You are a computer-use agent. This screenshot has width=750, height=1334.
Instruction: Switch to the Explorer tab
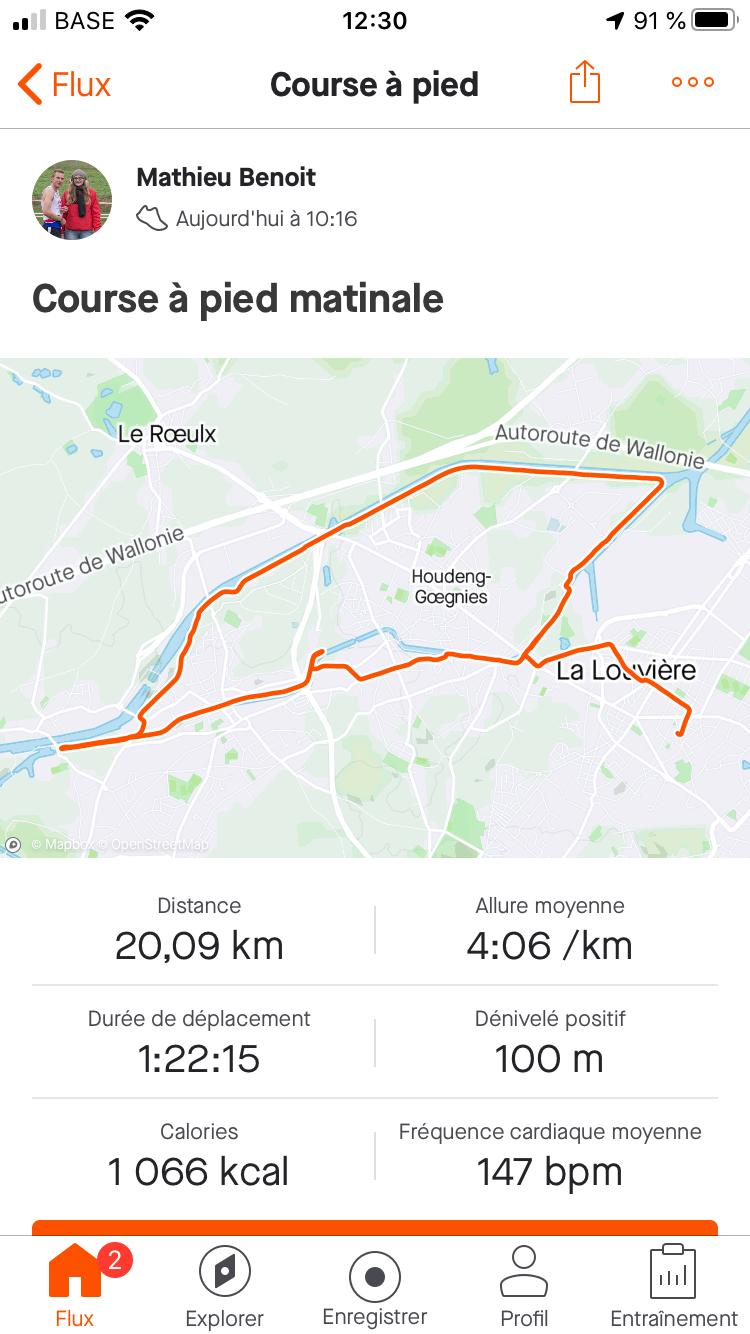(x=225, y=1285)
